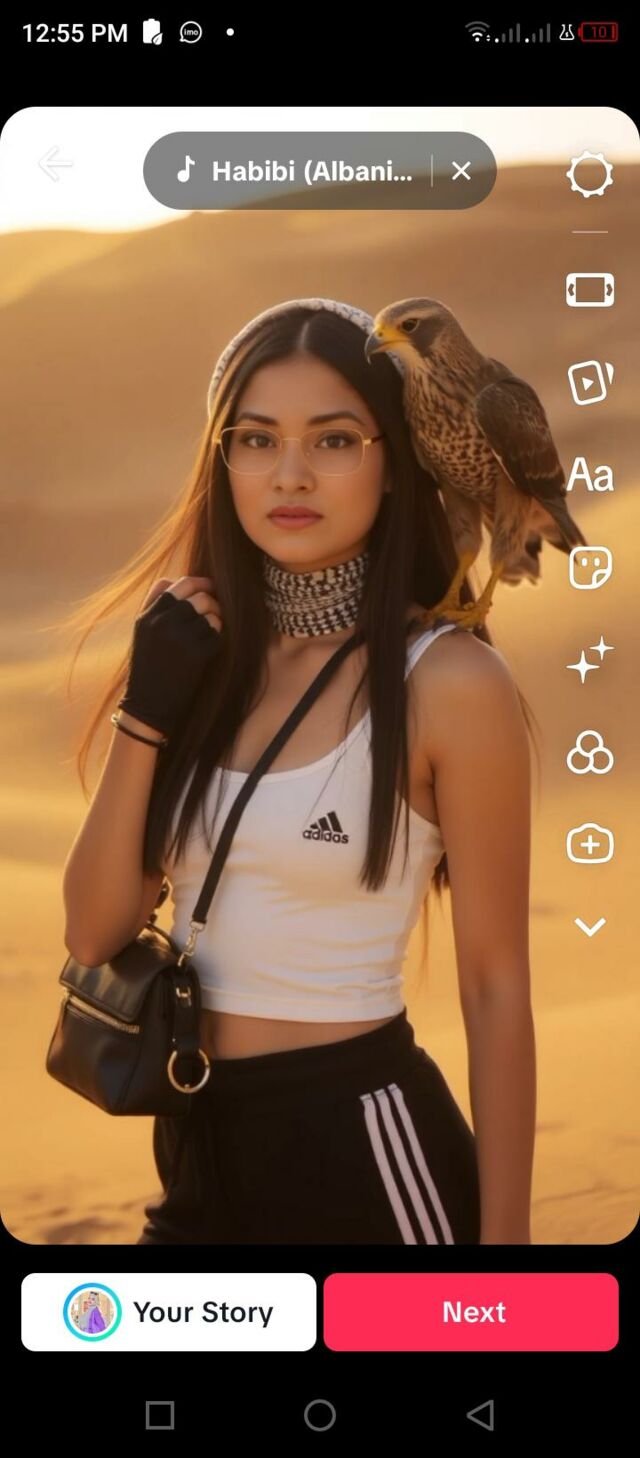Open the stickers panel
The width and height of the screenshot is (640, 1458).
point(589,568)
